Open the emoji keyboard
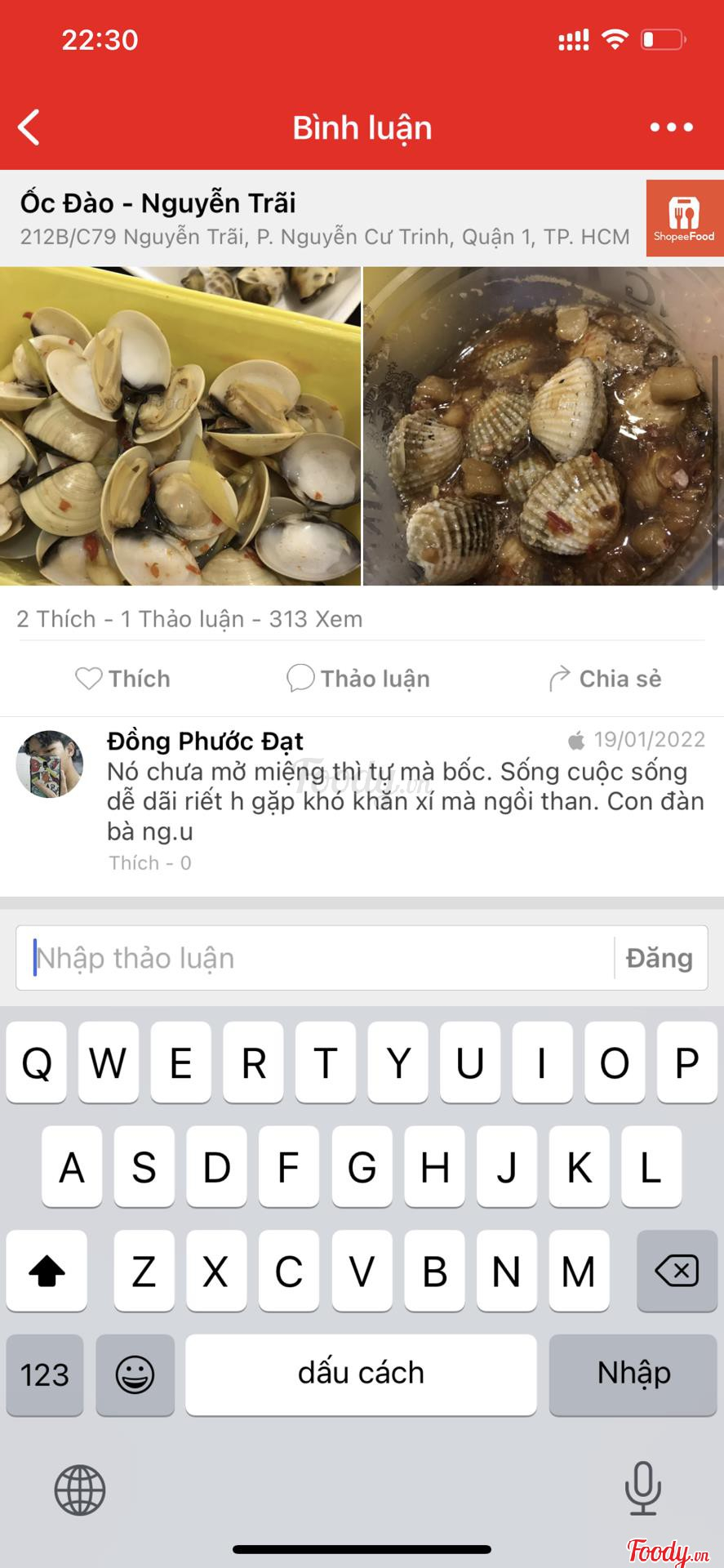Image resolution: width=724 pixels, height=1568 pixels. pyautogui.click(x=135, y=1374)
